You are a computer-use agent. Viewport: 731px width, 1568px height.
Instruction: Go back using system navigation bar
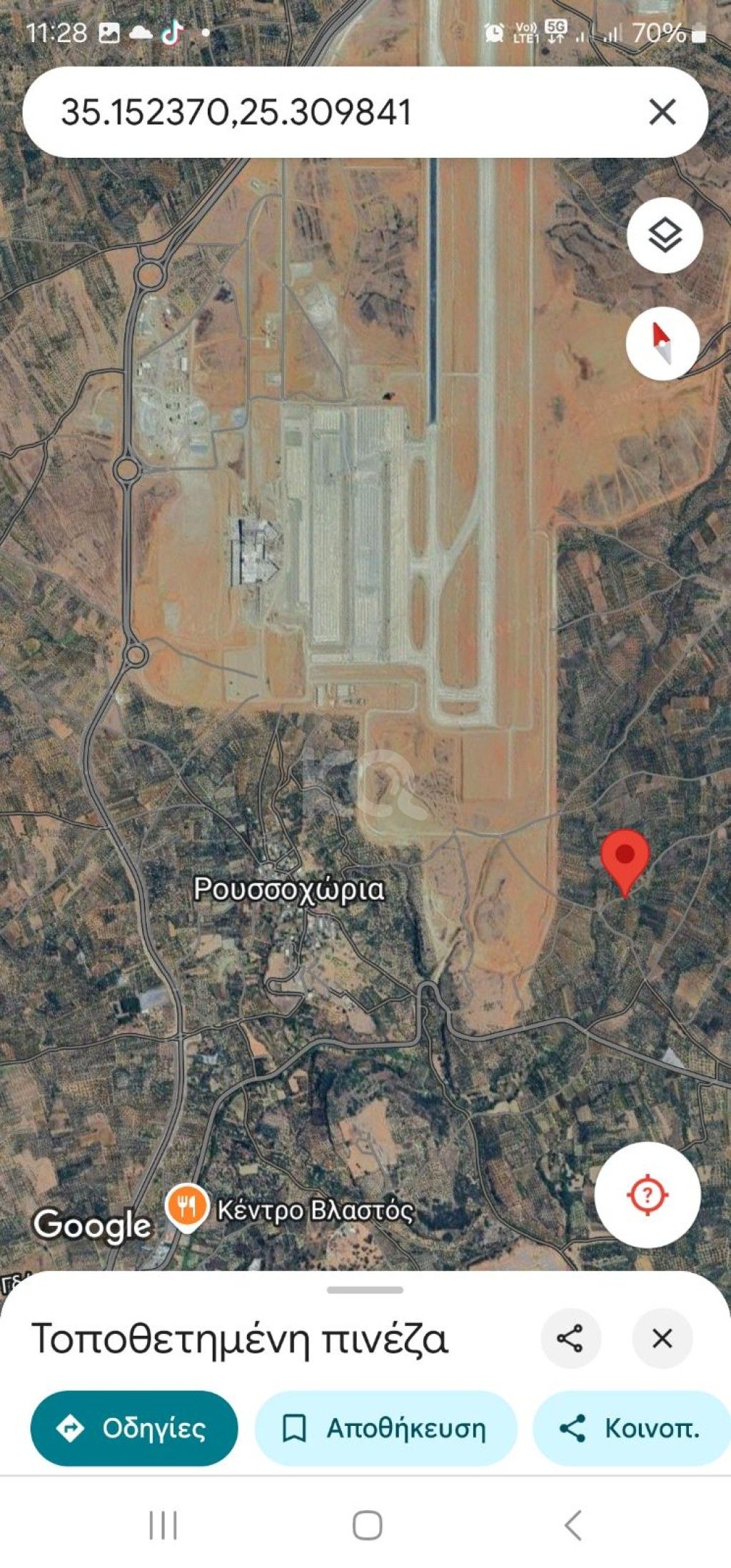(x=573, y=1527)
